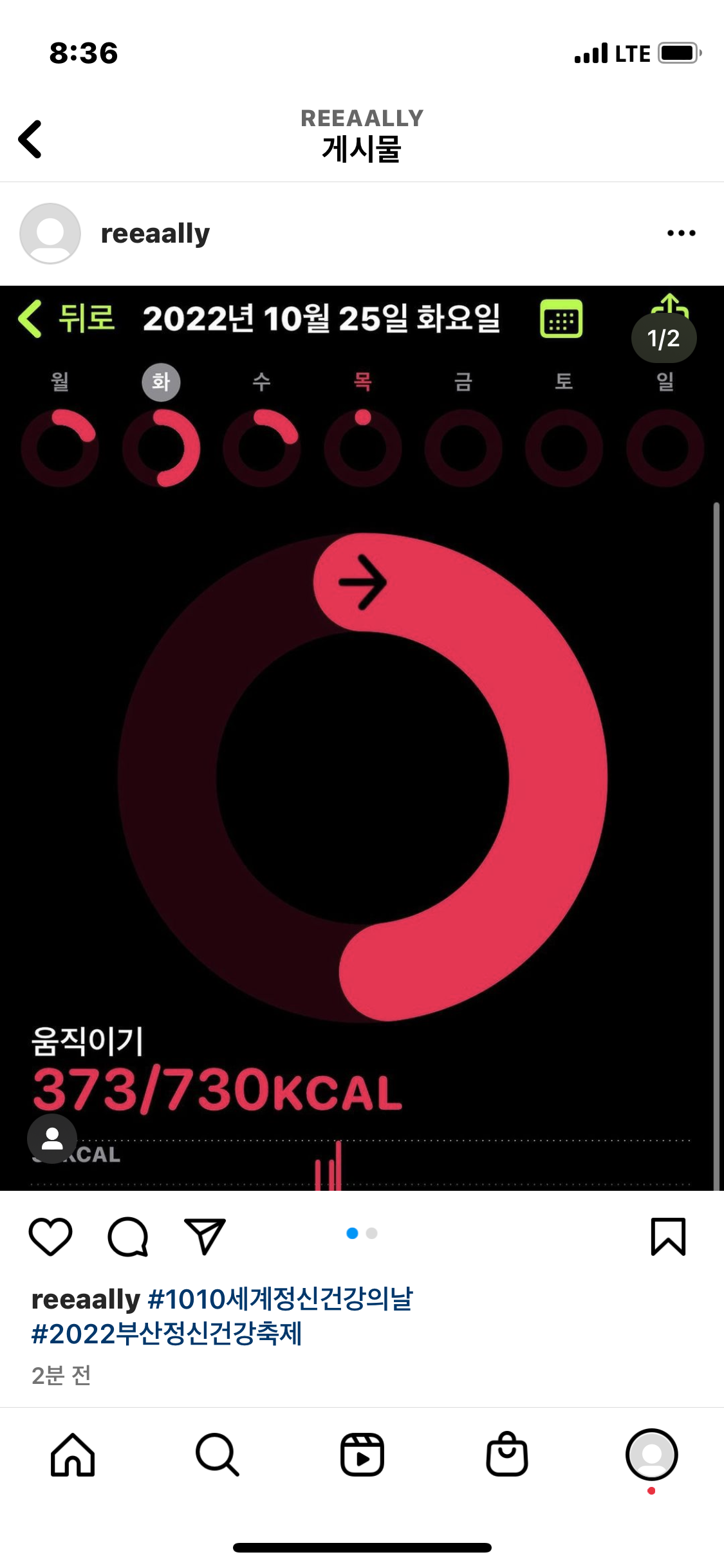Share the post via paper plane
Viewport: 724px width, 1568px height.
[205, 1236]
